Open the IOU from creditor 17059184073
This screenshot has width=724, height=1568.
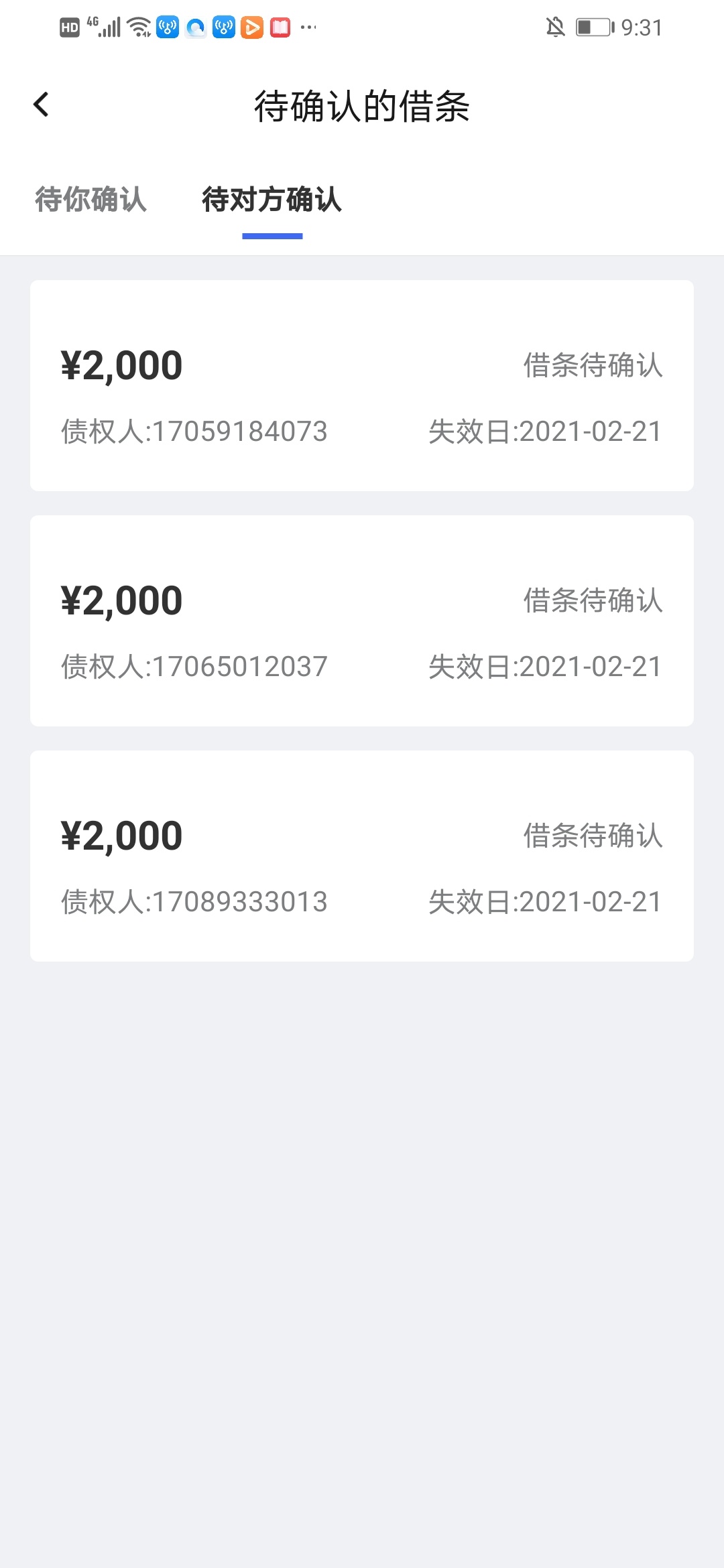362,385
